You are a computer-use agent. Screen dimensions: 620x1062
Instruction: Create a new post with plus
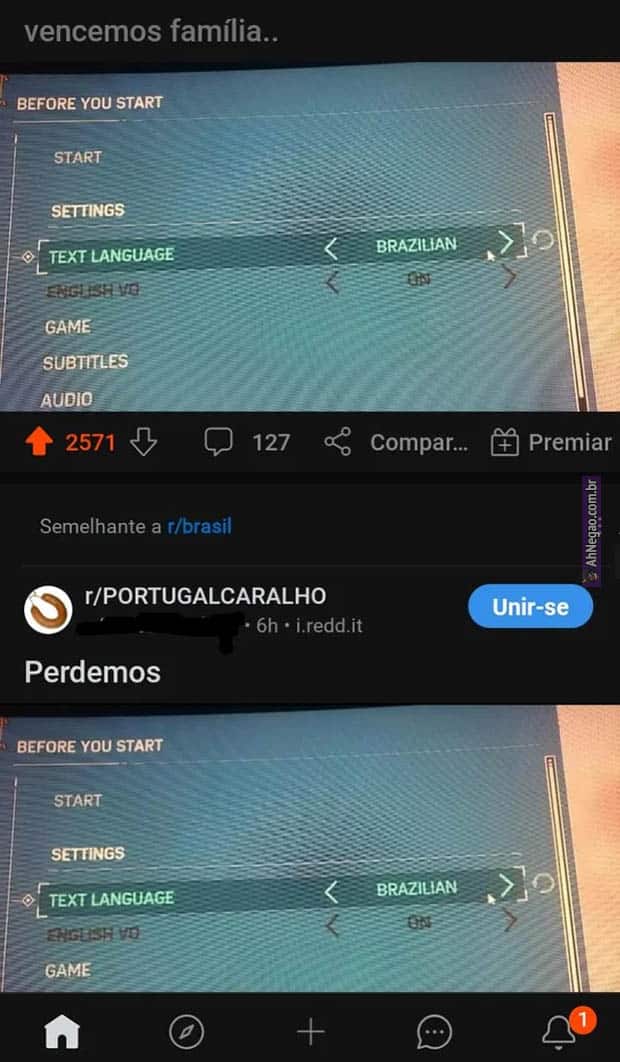310,1030
